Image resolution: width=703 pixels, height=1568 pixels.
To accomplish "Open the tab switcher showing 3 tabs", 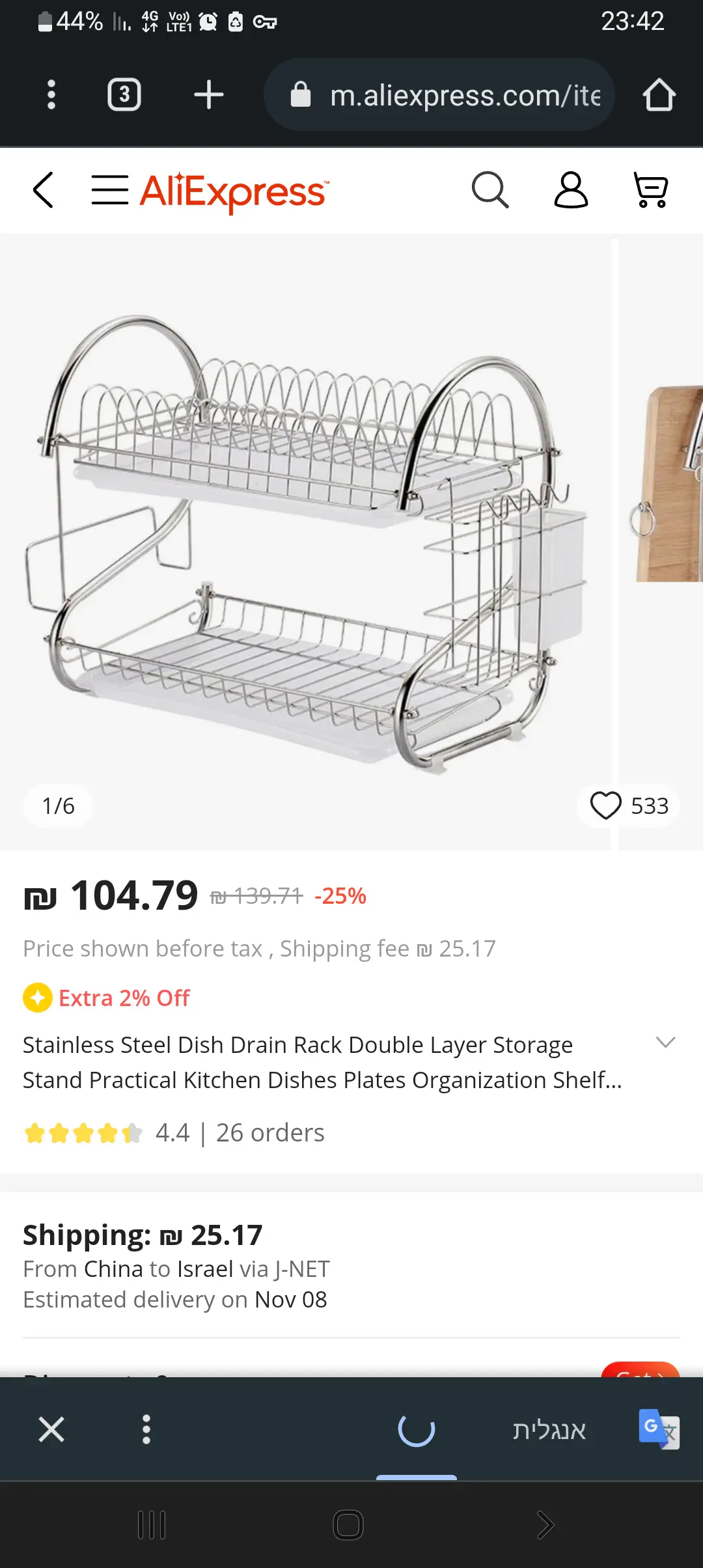I will (124, 95).
